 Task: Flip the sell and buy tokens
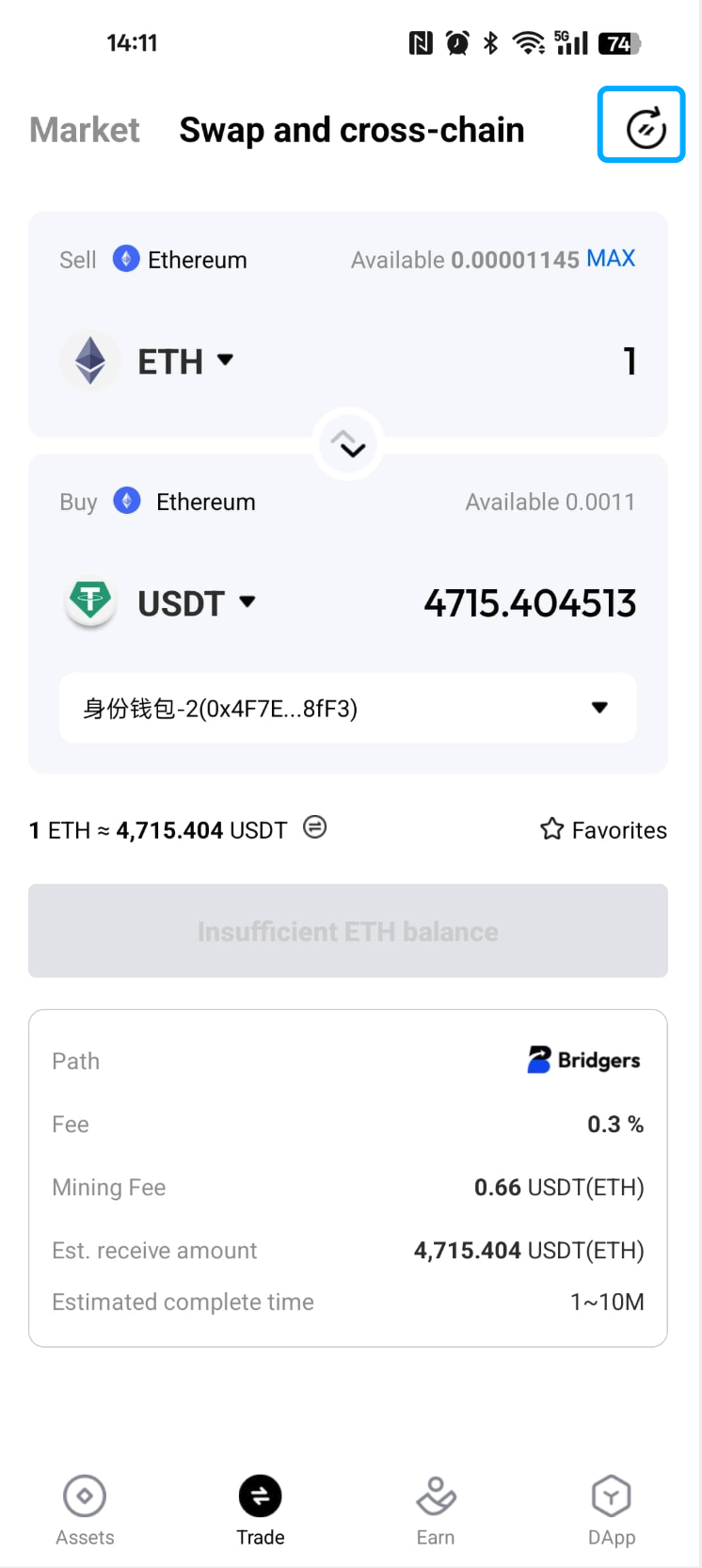pyautogui.click(x=348, y=444)
